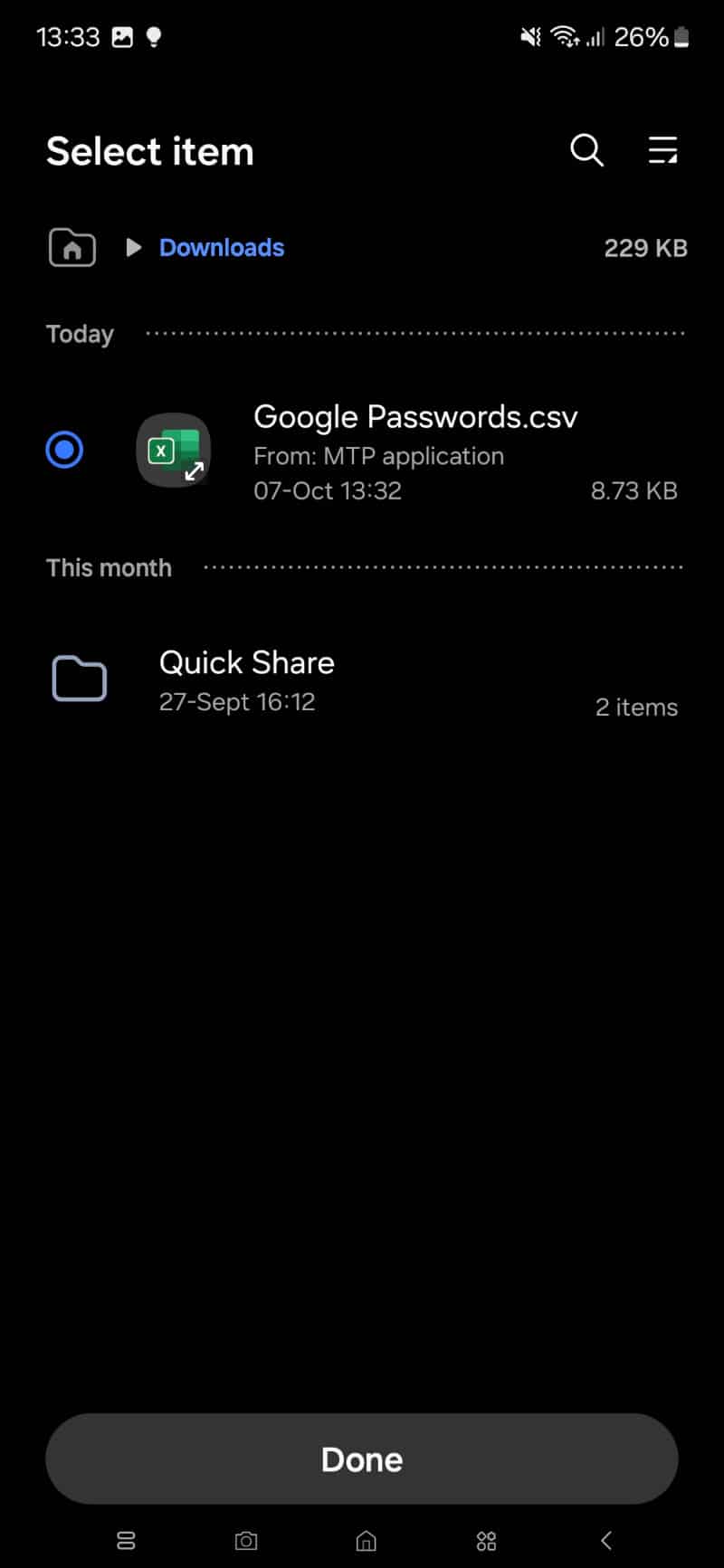Viewport: 724px width, 1568px height.
Task: Open the sort and filter options icon
Action: point(662,150)
